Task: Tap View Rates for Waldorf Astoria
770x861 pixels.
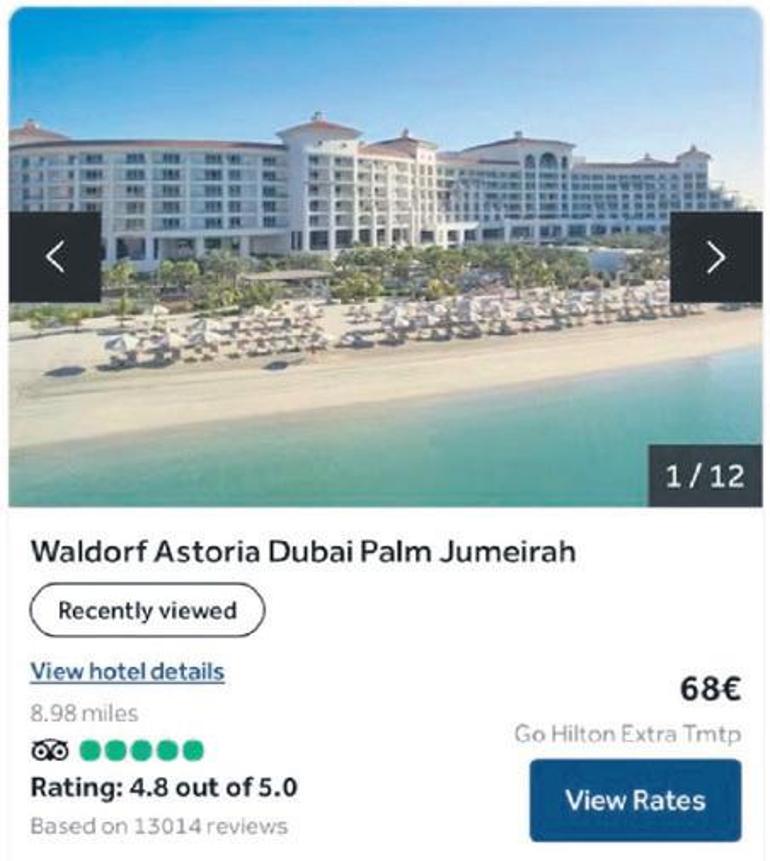Action: tap(635, 800)
